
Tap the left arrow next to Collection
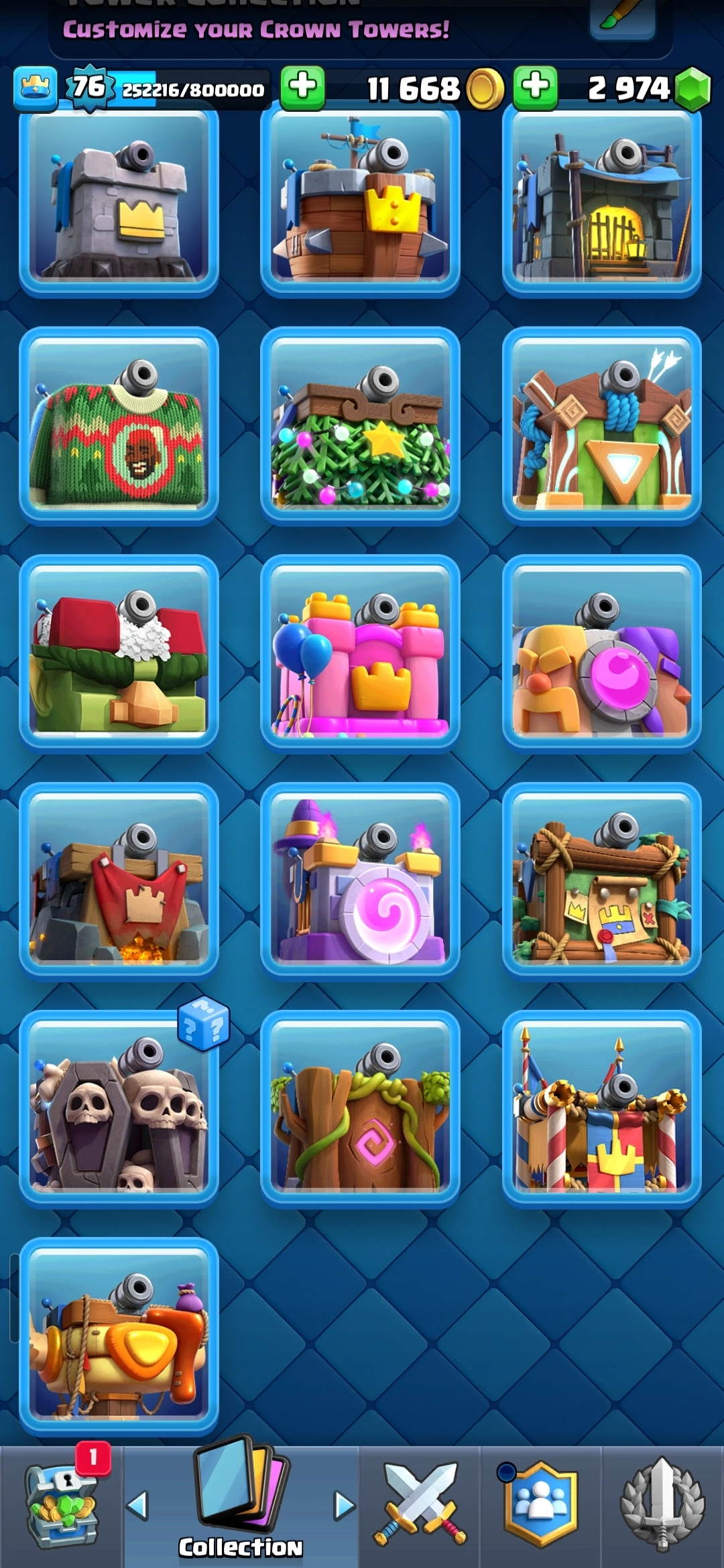tap(137, 1506)
